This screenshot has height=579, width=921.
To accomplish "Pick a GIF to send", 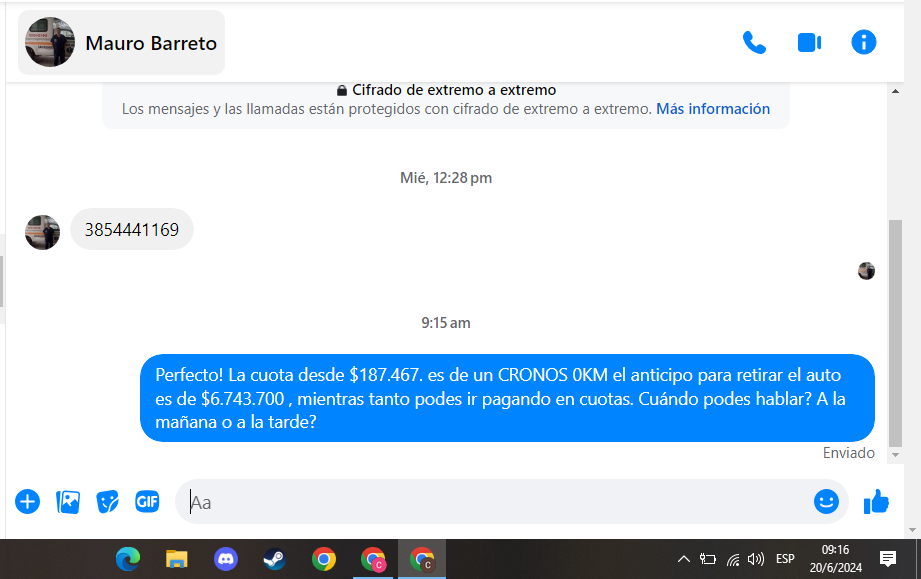I will 147,502.
